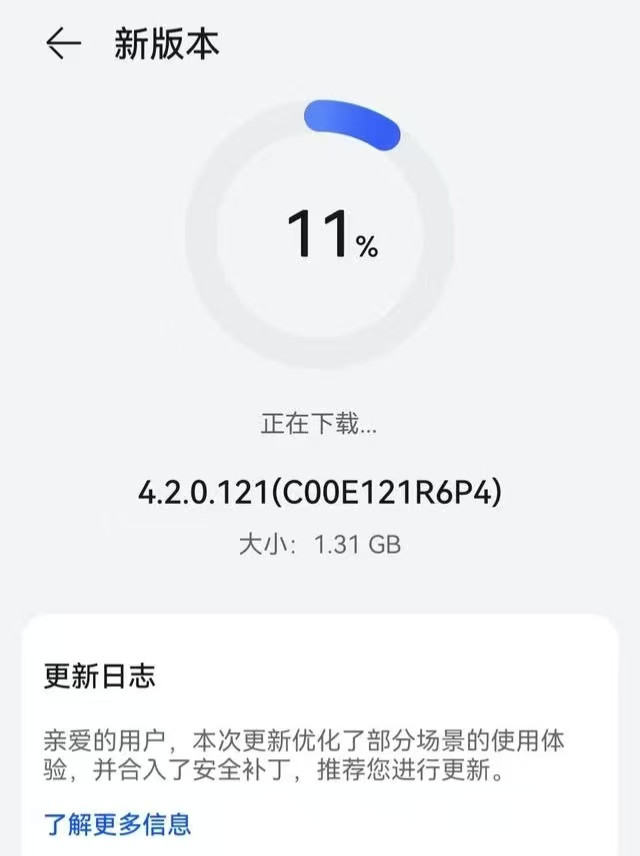Go back from the 新版本 page
This screenshot has height=856, width=640.
pos(63,44)
